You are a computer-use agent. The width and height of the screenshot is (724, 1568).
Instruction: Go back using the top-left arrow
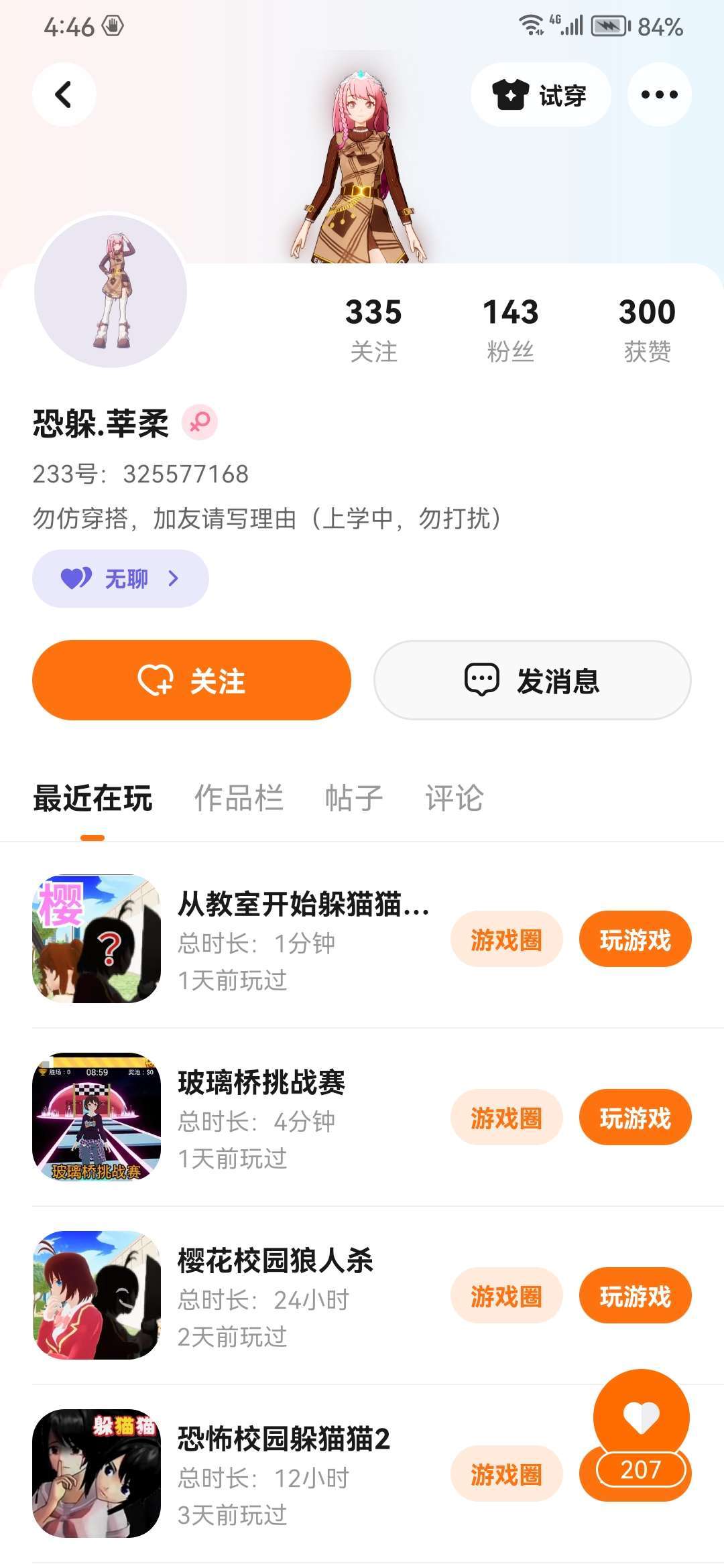(x=64, y=94)
